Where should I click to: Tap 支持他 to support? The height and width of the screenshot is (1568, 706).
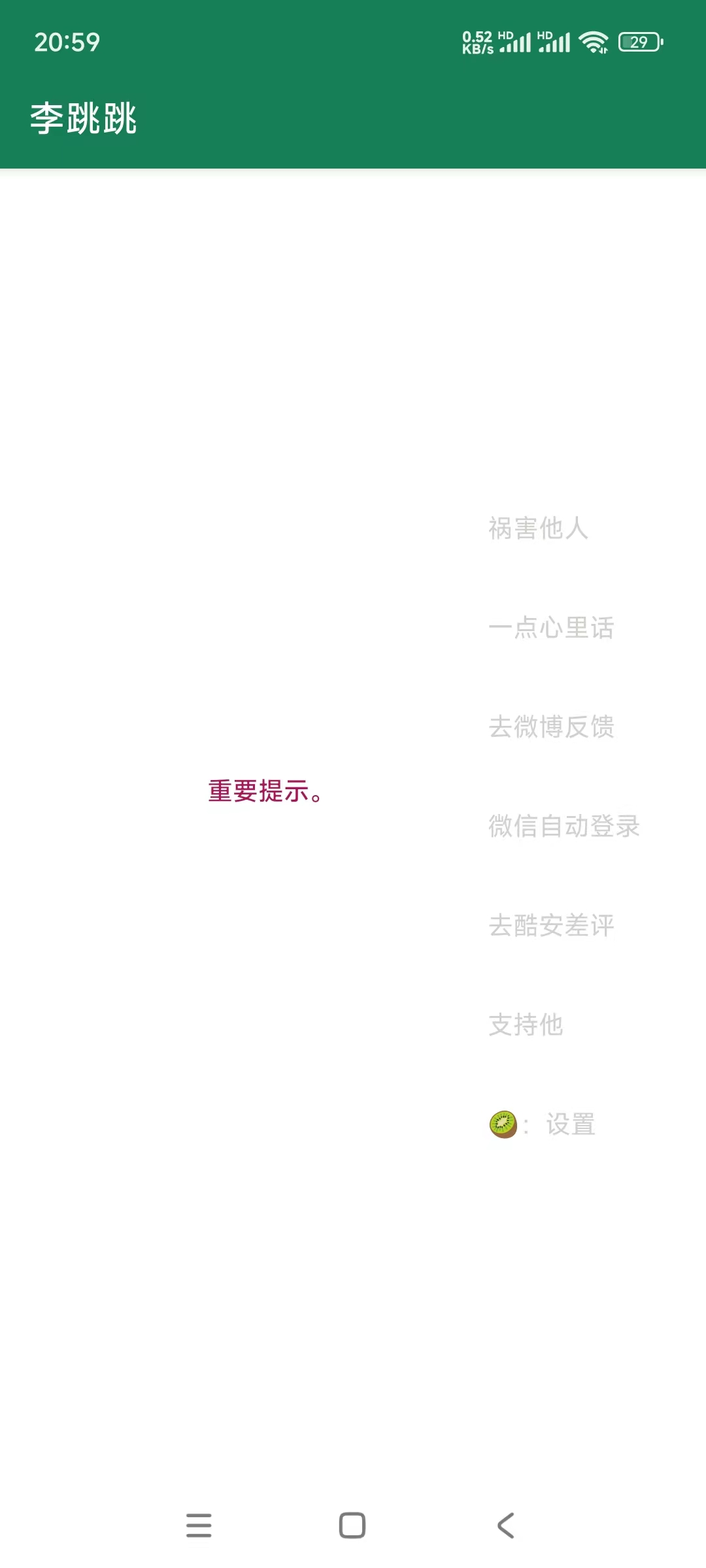(x=526, y=1024)
